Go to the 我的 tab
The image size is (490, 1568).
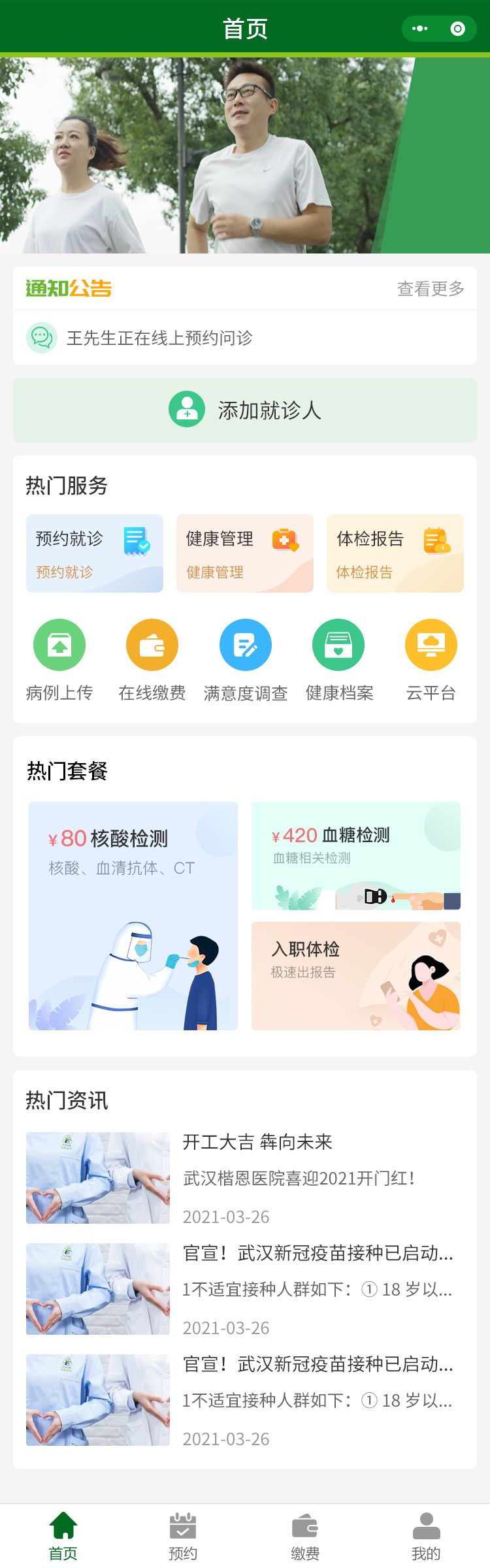pyautogui.click(x=426, y=1536)
